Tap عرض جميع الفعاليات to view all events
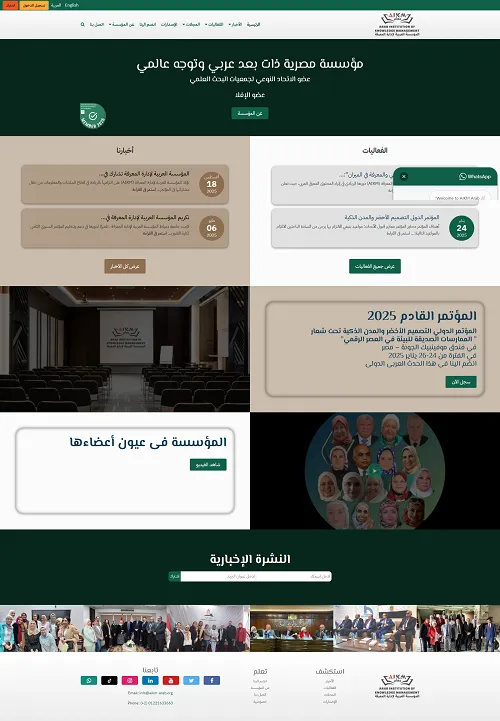 click(x=375, y=266)
